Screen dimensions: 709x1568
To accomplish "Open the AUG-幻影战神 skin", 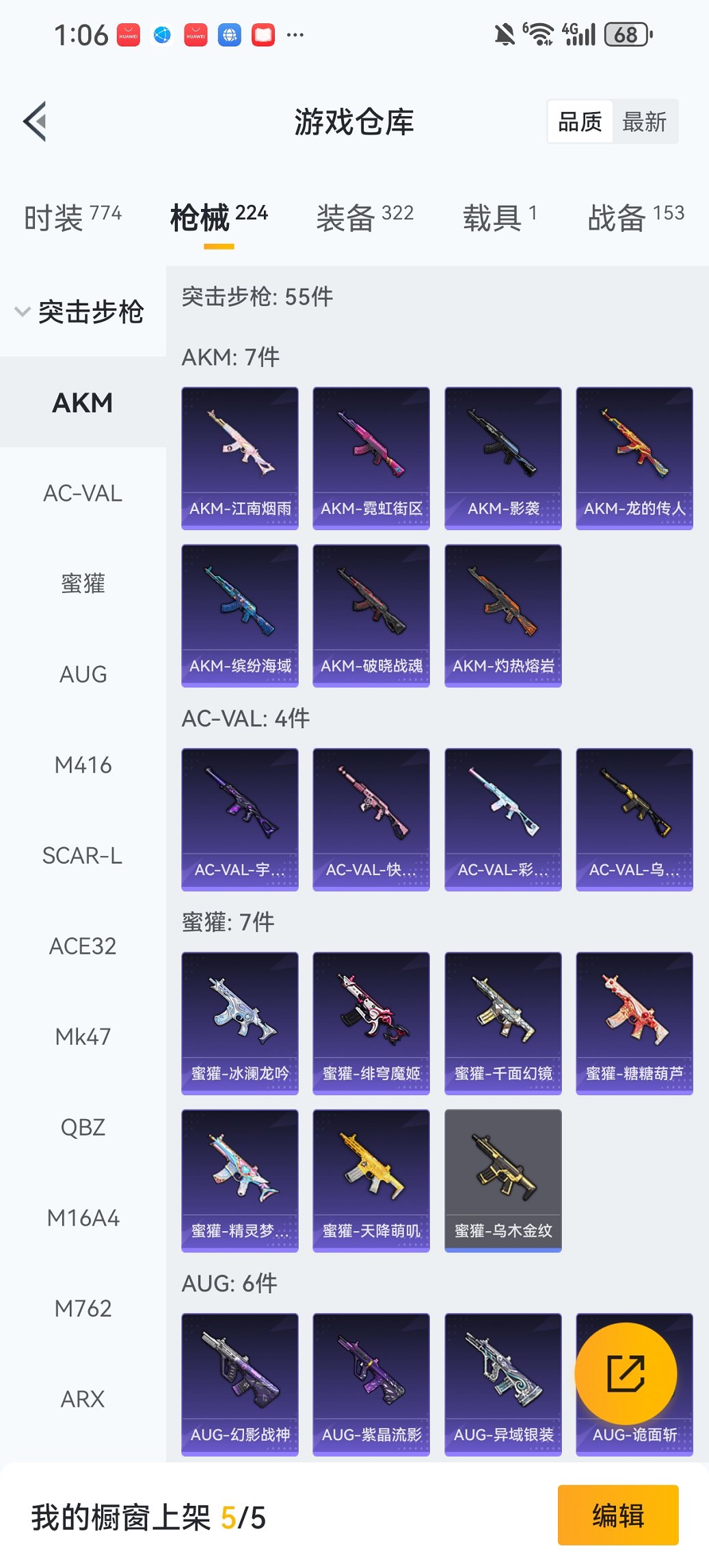I will tap(239, 1381).
